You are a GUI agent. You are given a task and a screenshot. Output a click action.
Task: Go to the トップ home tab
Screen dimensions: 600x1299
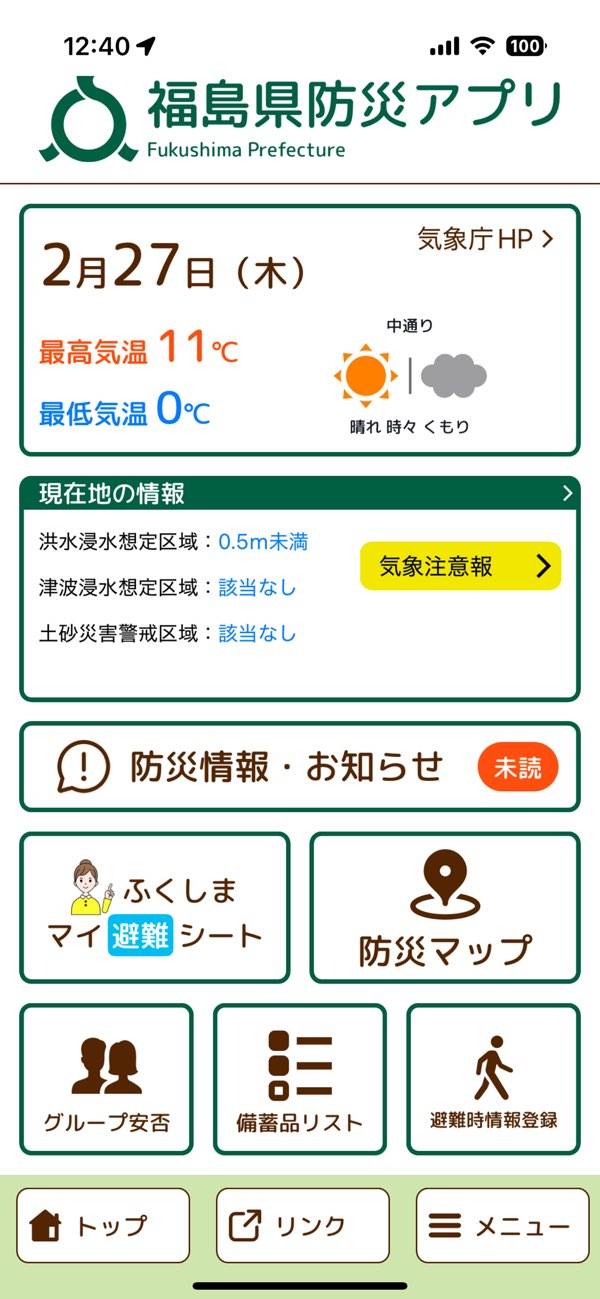(102, 1225)
